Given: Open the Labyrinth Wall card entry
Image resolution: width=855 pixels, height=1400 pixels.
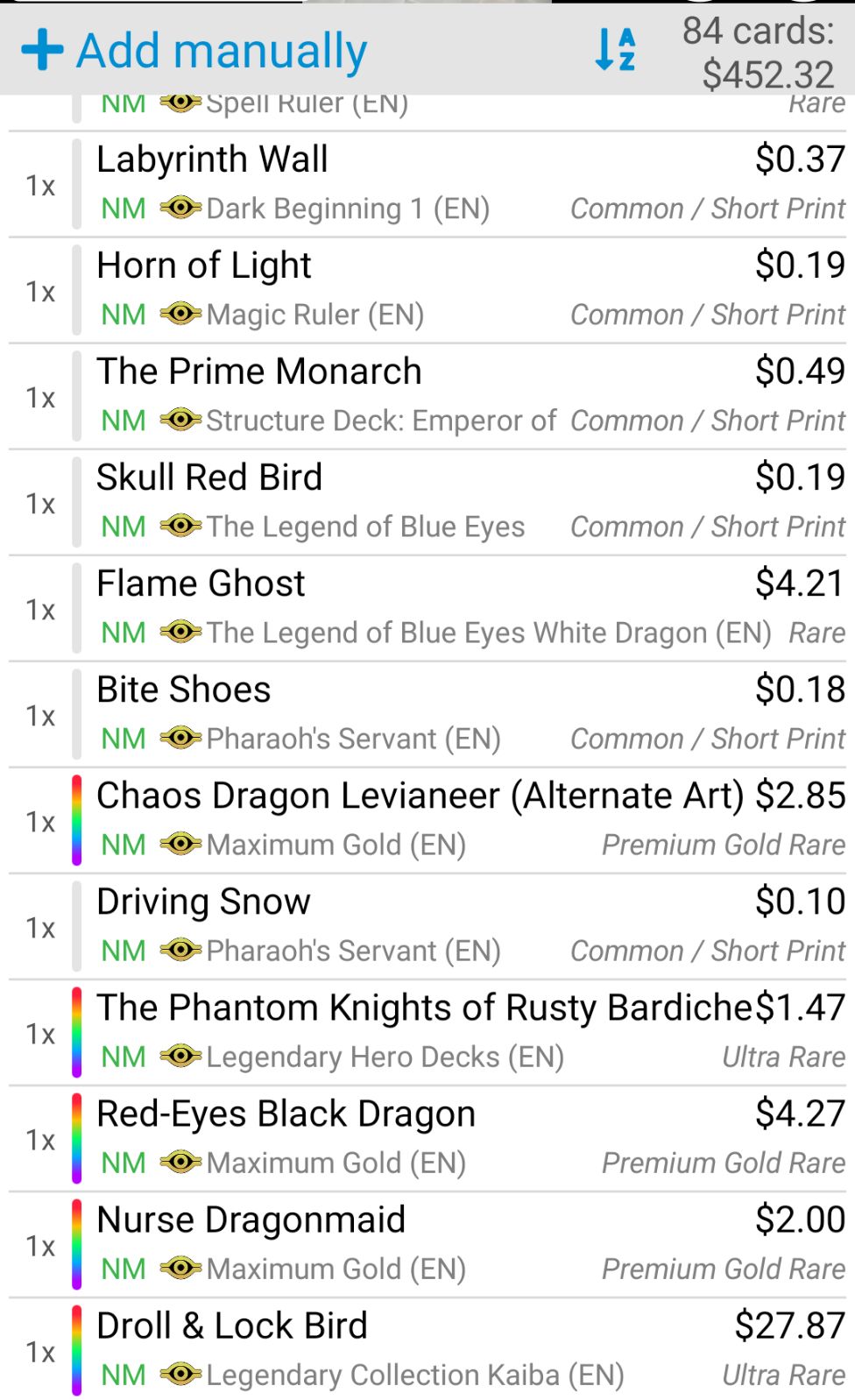Looking at the screenshot, I should [x=427, y=184].
